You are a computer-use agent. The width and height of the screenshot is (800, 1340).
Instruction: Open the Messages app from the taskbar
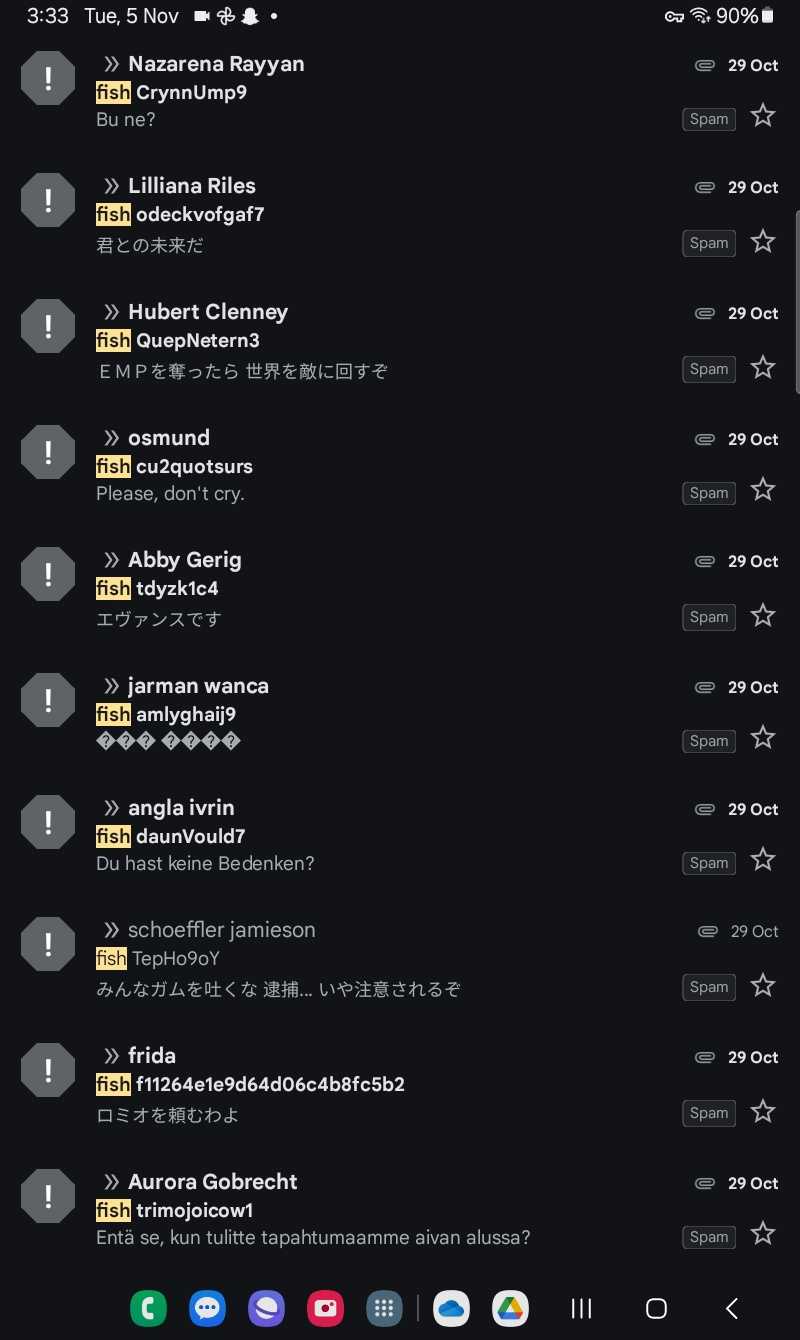tap(208, 1308)
